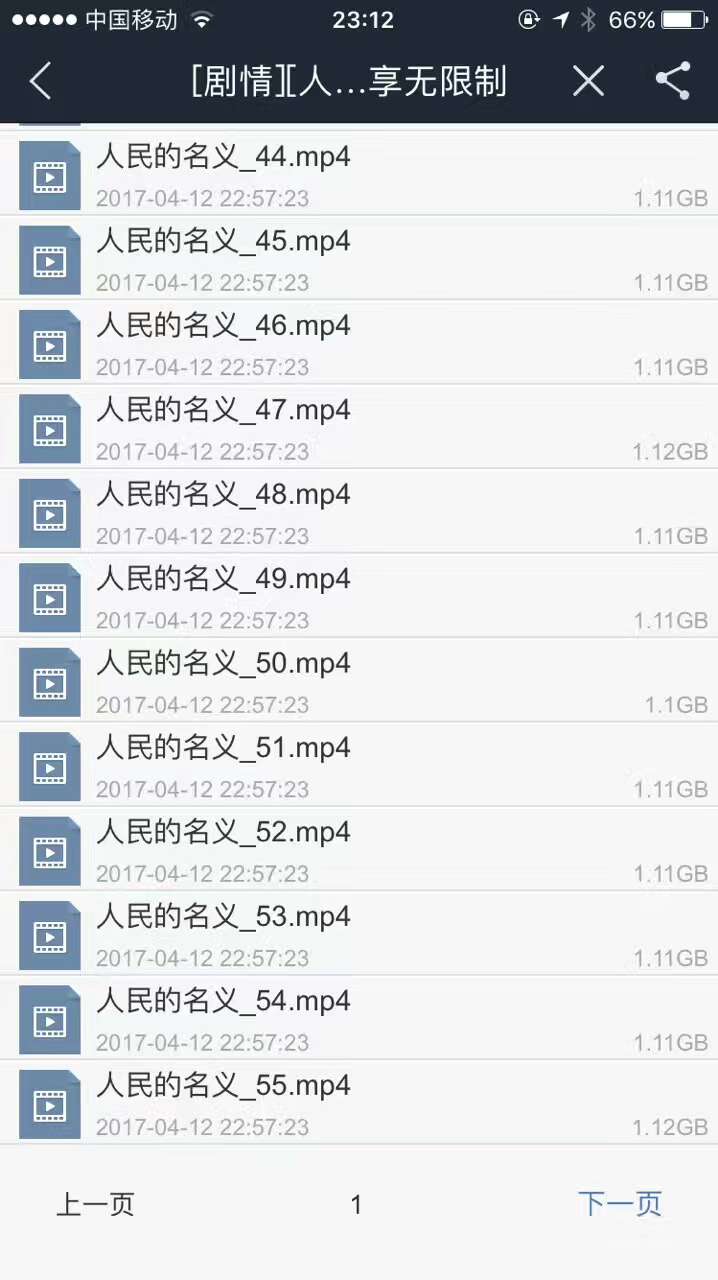Open the share icon in the header
The width and height of the screenshot is (718, 1280).
(x=673, y=81)
